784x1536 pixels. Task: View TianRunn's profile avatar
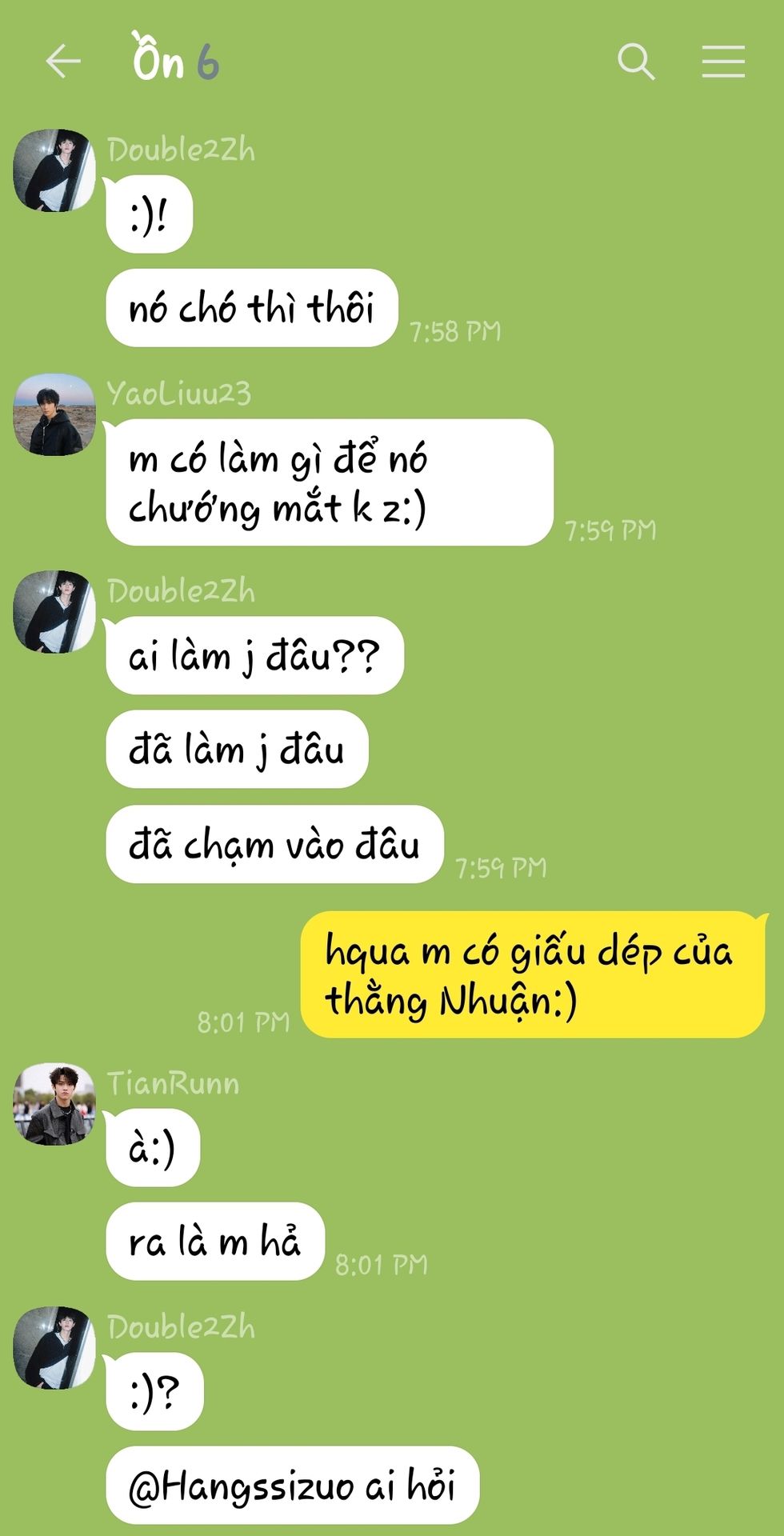point(54,1104)
